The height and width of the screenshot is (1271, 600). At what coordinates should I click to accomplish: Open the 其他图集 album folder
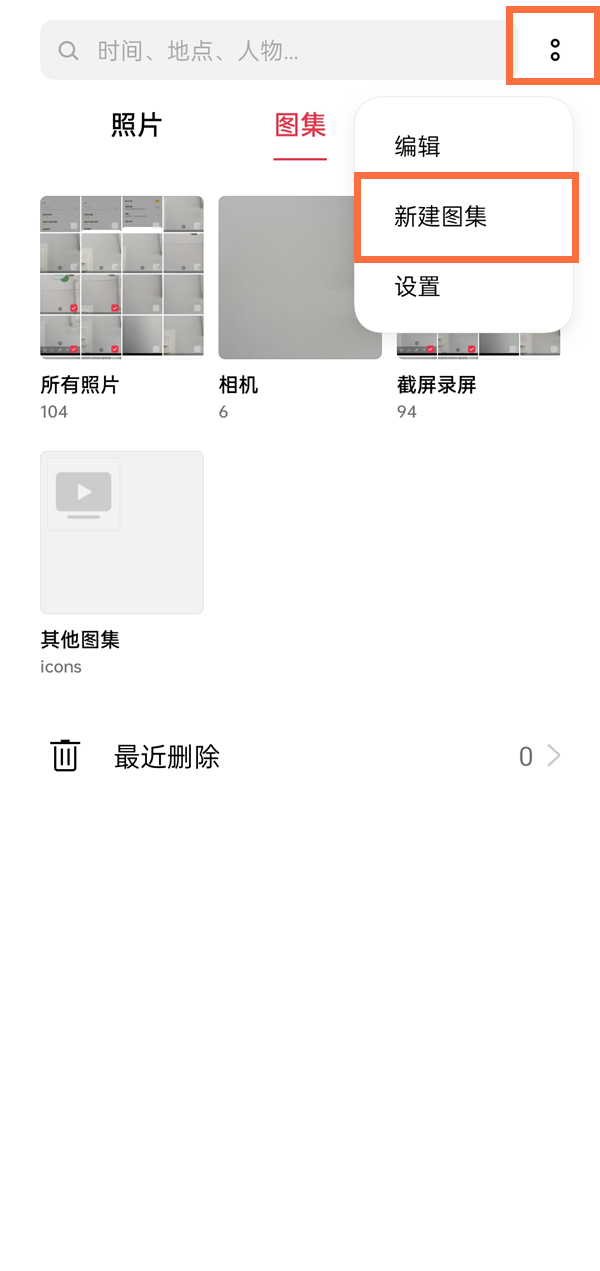[x=121, y=532]
